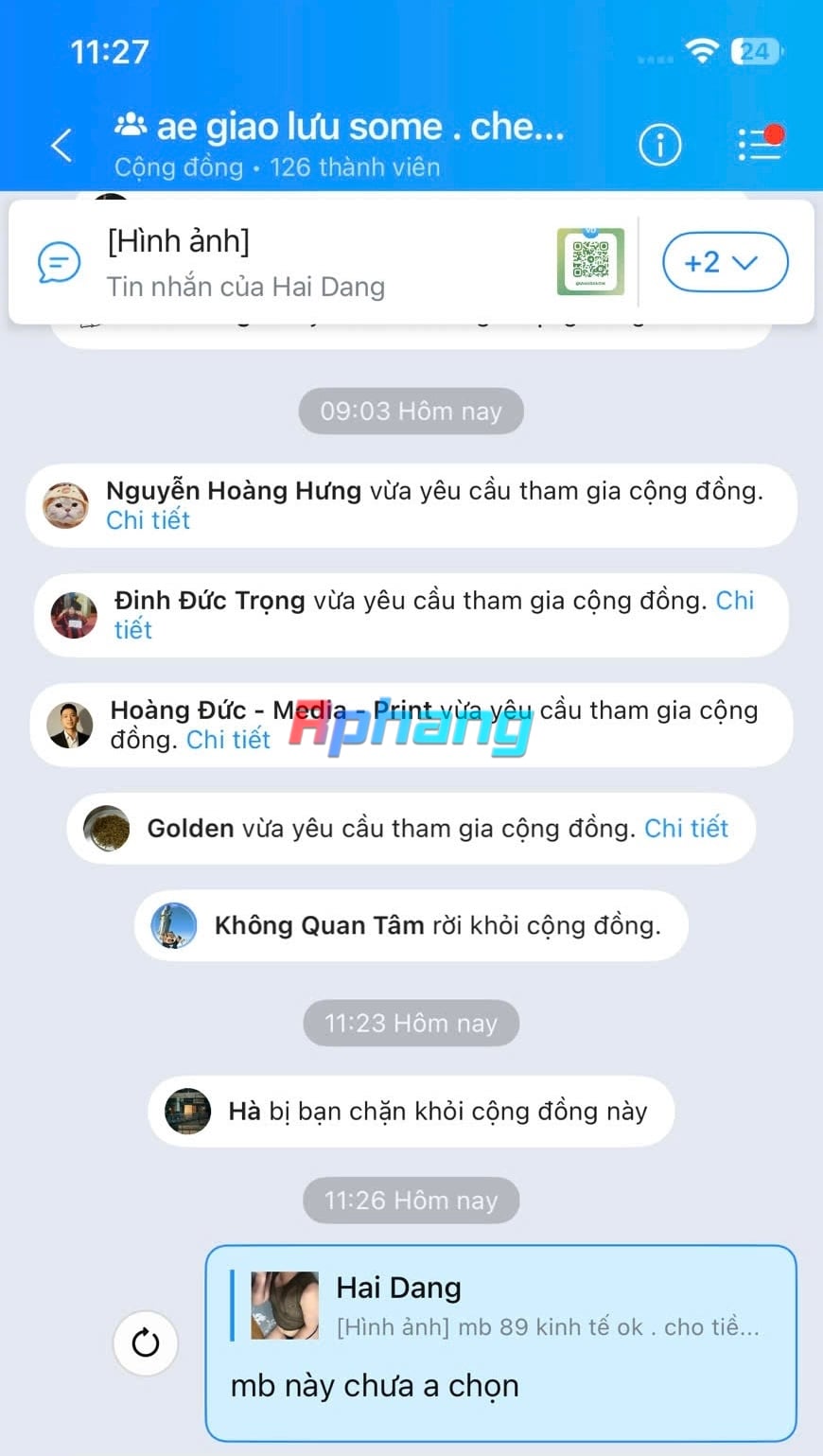Go back from the community chat
This screenshot has width=823, height=1456.
pyautogui.click(x=61, y=145)
